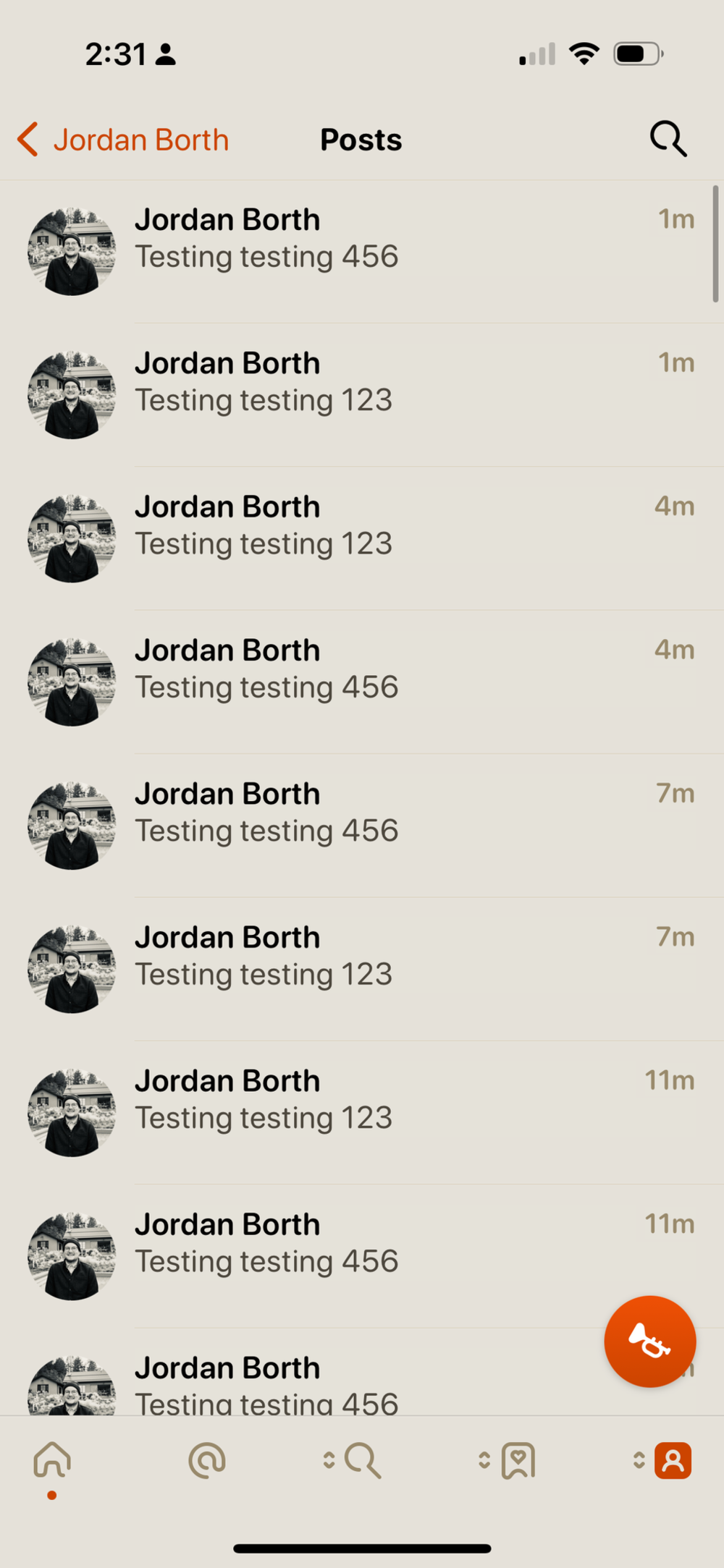The height and width of the screenshot is (1568, 724).
Task: Open search from the top bar
Action: 668,139
